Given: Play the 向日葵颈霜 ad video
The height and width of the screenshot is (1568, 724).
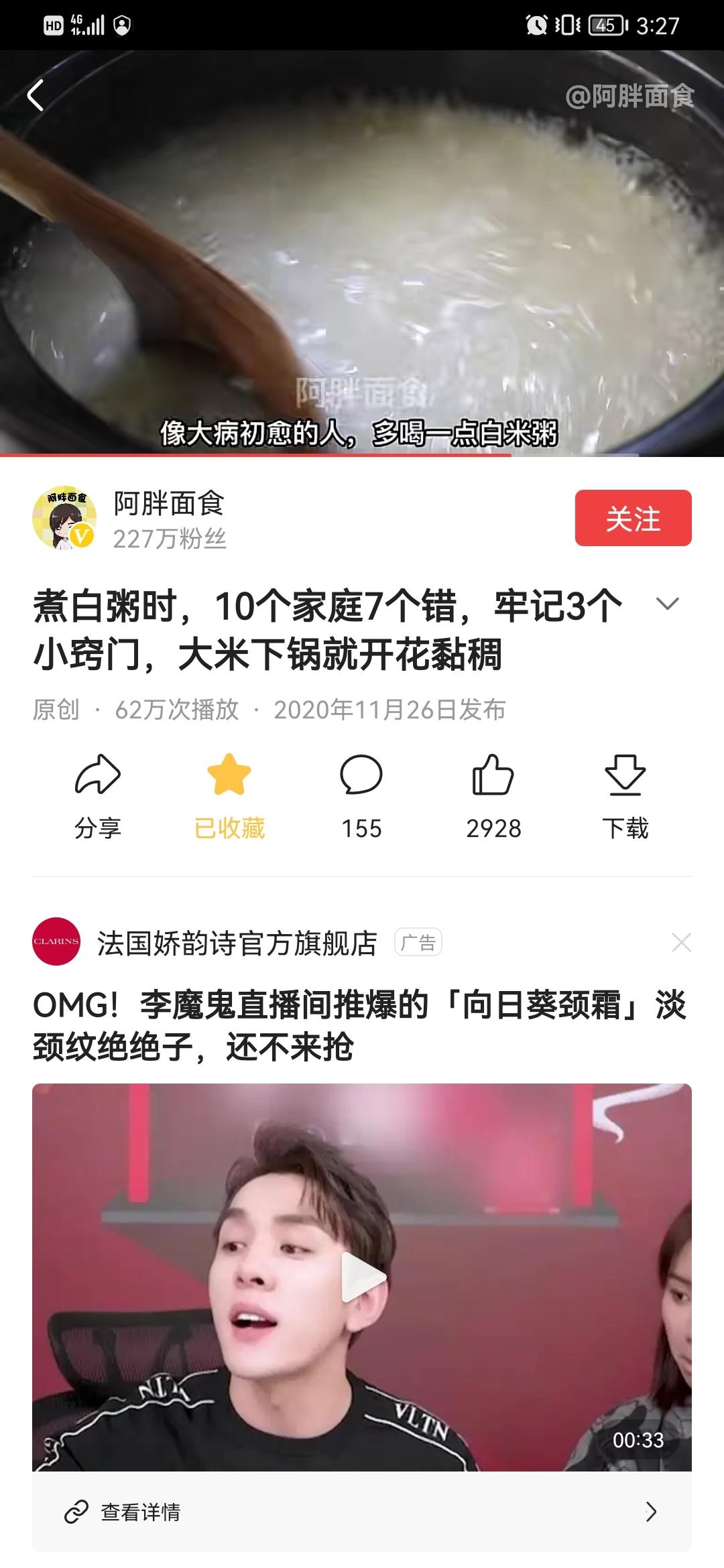Looking at the screenshot, I should [x=363, y=1277].
